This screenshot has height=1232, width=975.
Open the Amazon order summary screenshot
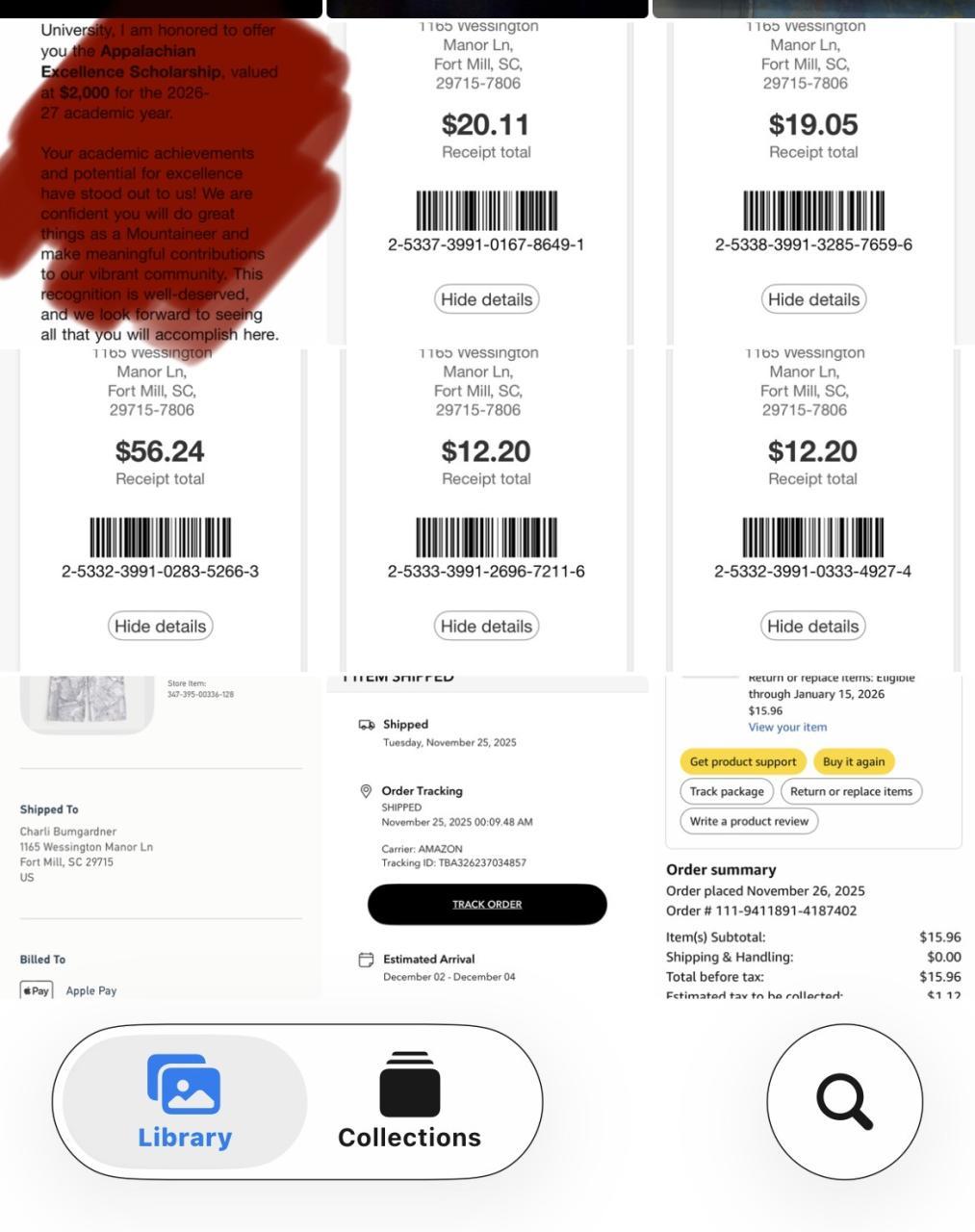[813, 837]
